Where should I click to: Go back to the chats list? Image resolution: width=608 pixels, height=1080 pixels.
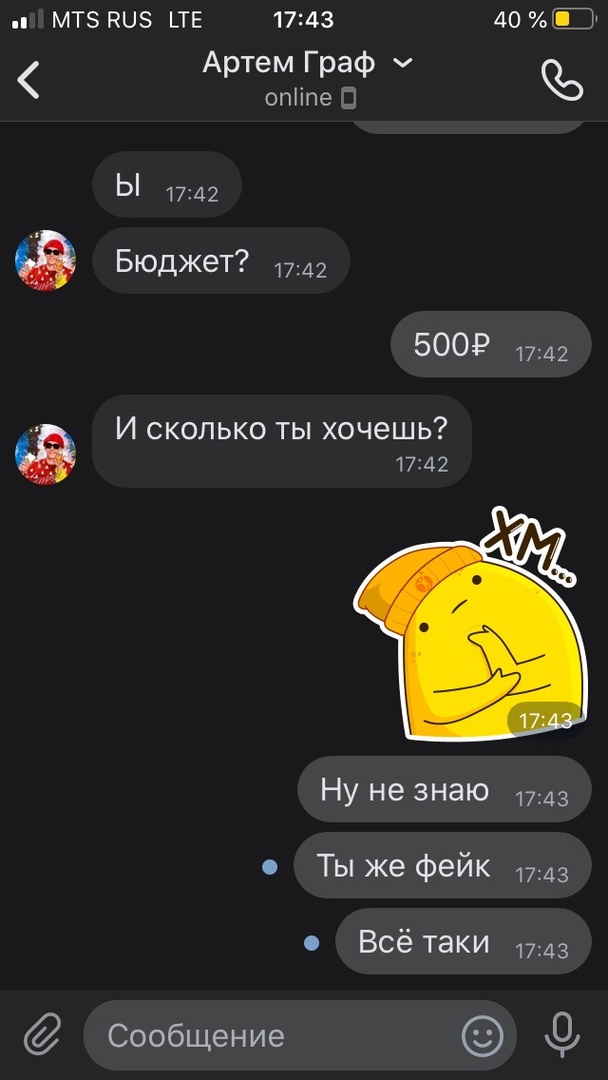point(30,80)
